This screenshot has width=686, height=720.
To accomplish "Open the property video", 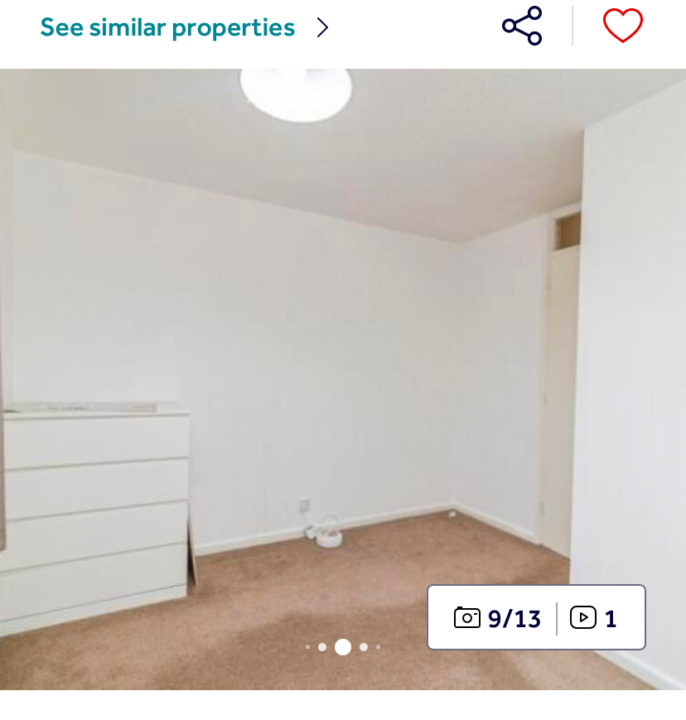I will click(594, 618).
